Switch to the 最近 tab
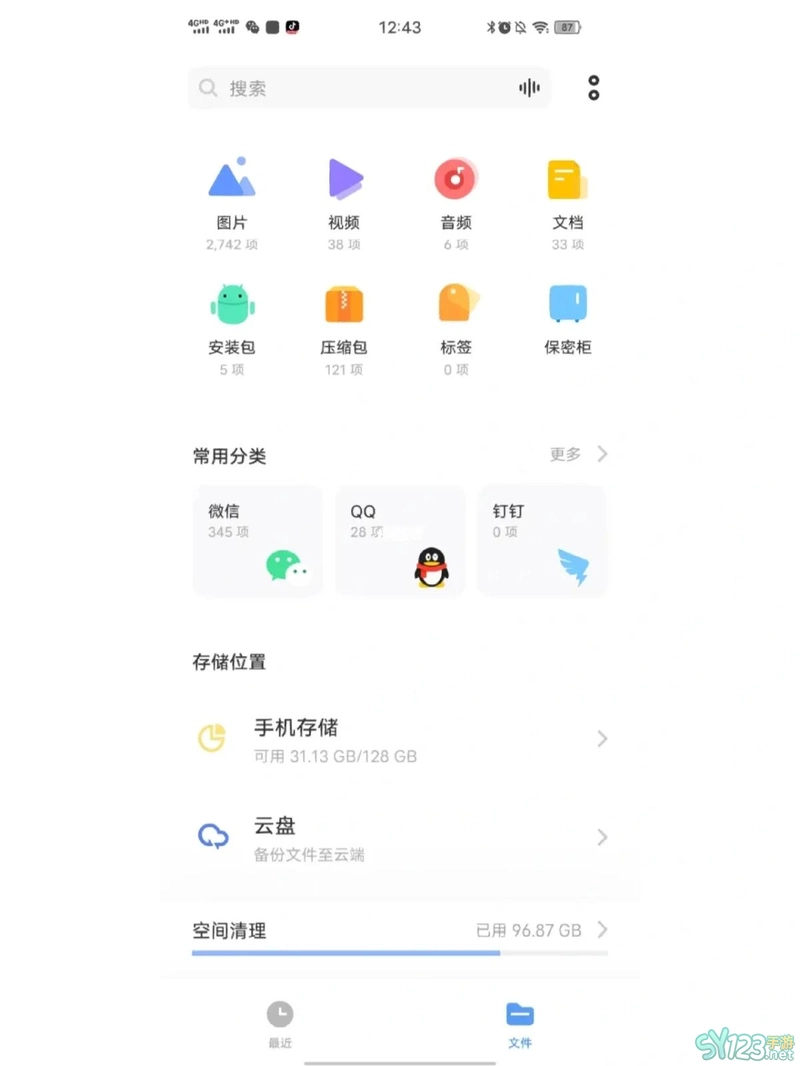The image size is (800, 1066). click(x=280, y=1023)
